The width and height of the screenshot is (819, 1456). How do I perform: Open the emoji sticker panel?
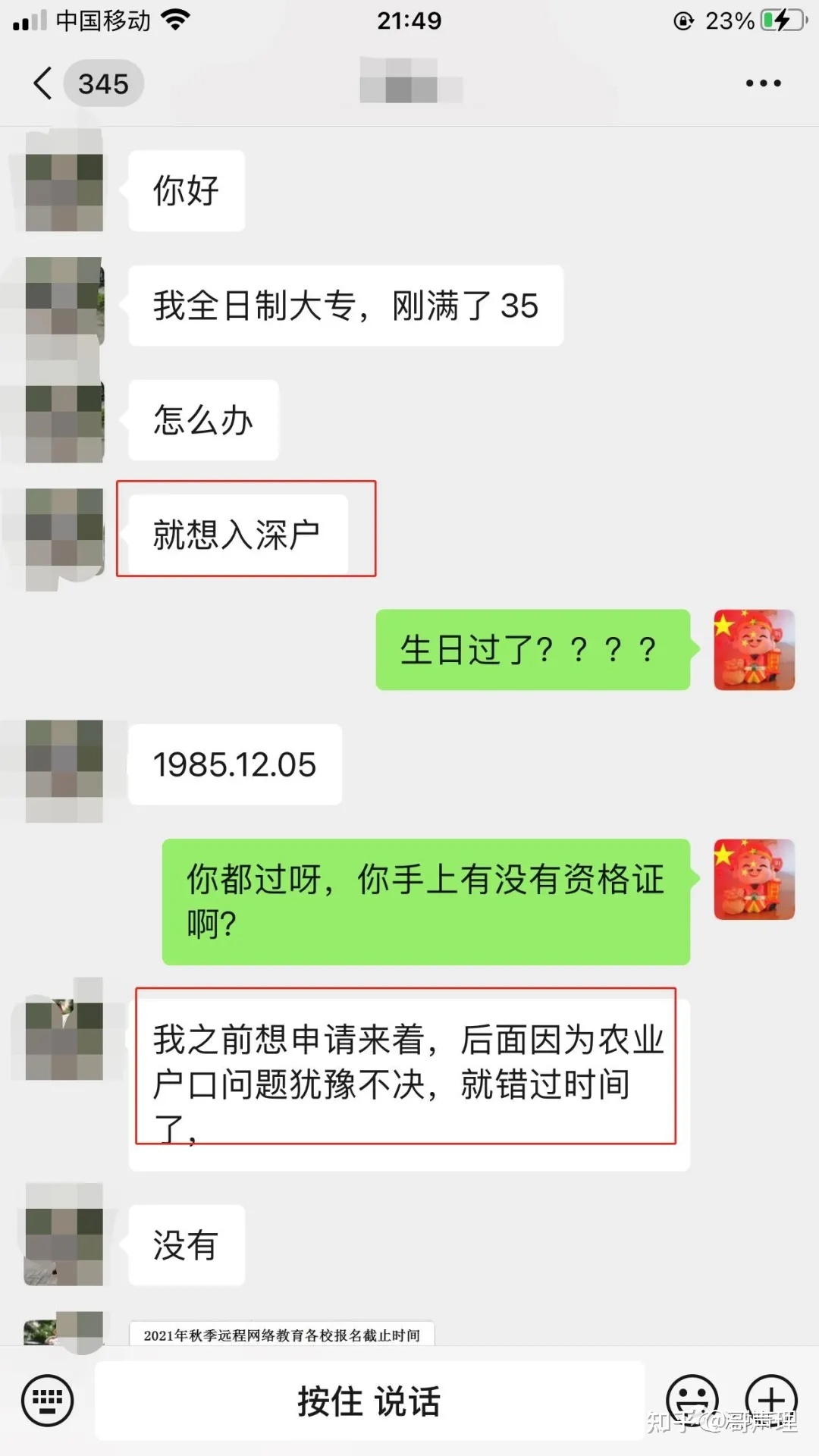pyautogui.click(x=692, y=1399)
